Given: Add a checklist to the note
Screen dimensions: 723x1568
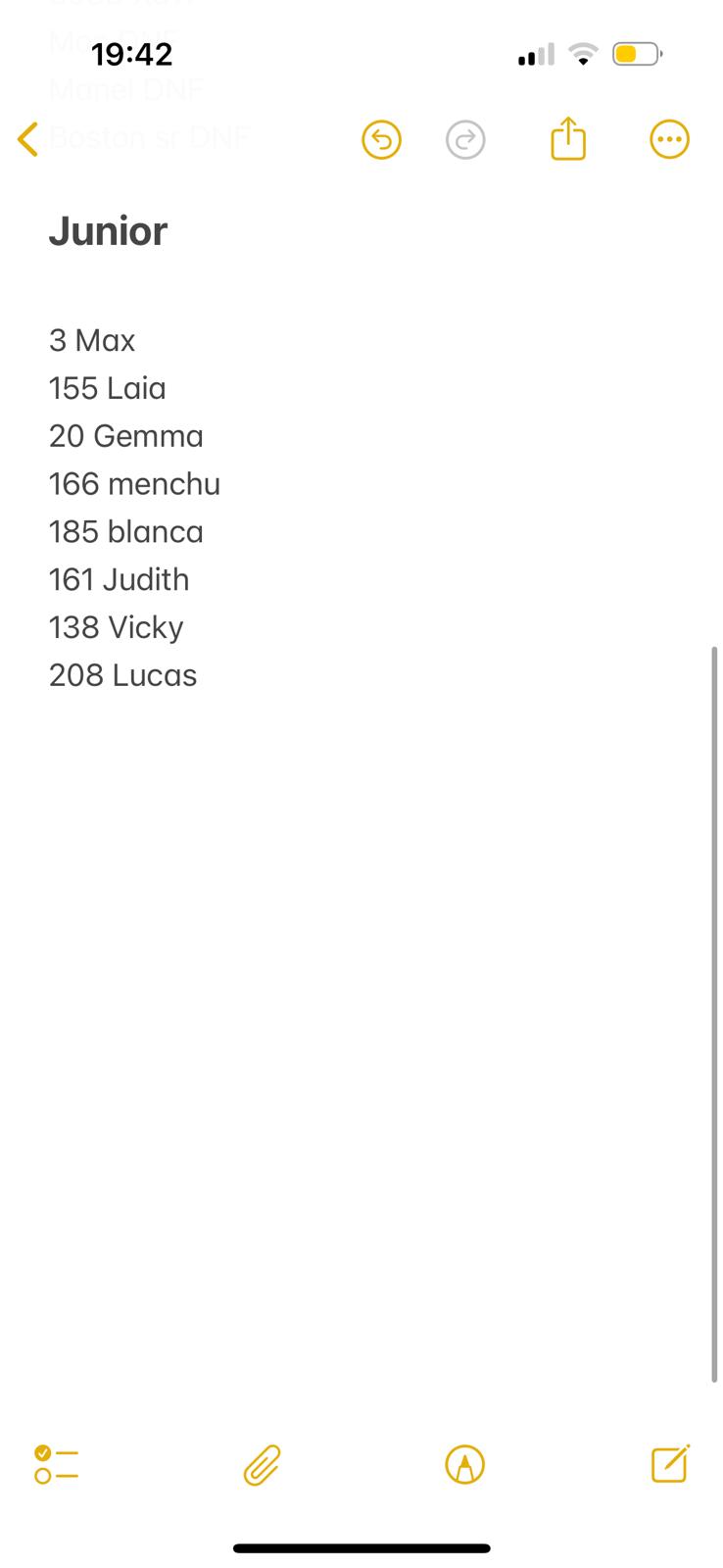Looking at the screenshot, I should pos(56,1465).
